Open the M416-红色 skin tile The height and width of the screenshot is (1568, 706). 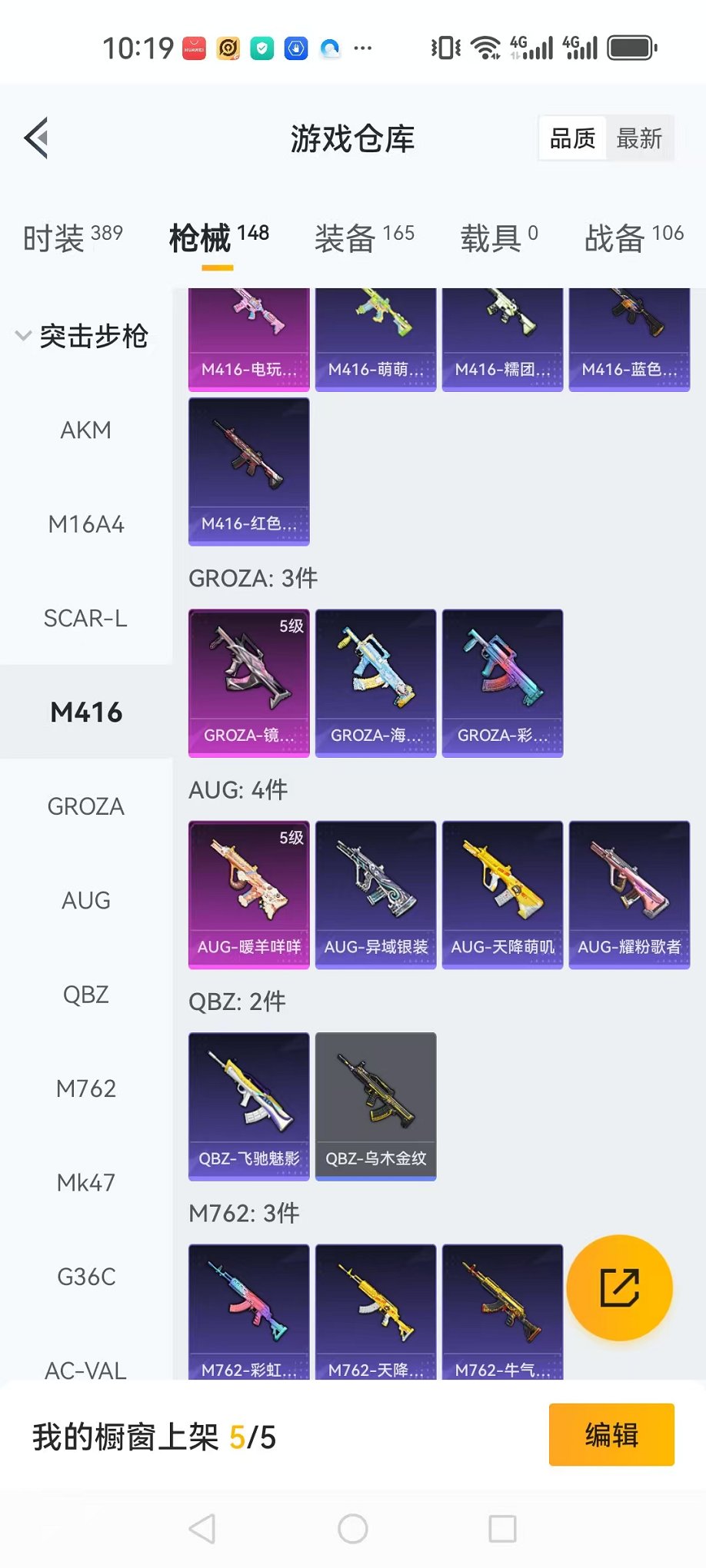pyautogui.click(x=248, y=471)
